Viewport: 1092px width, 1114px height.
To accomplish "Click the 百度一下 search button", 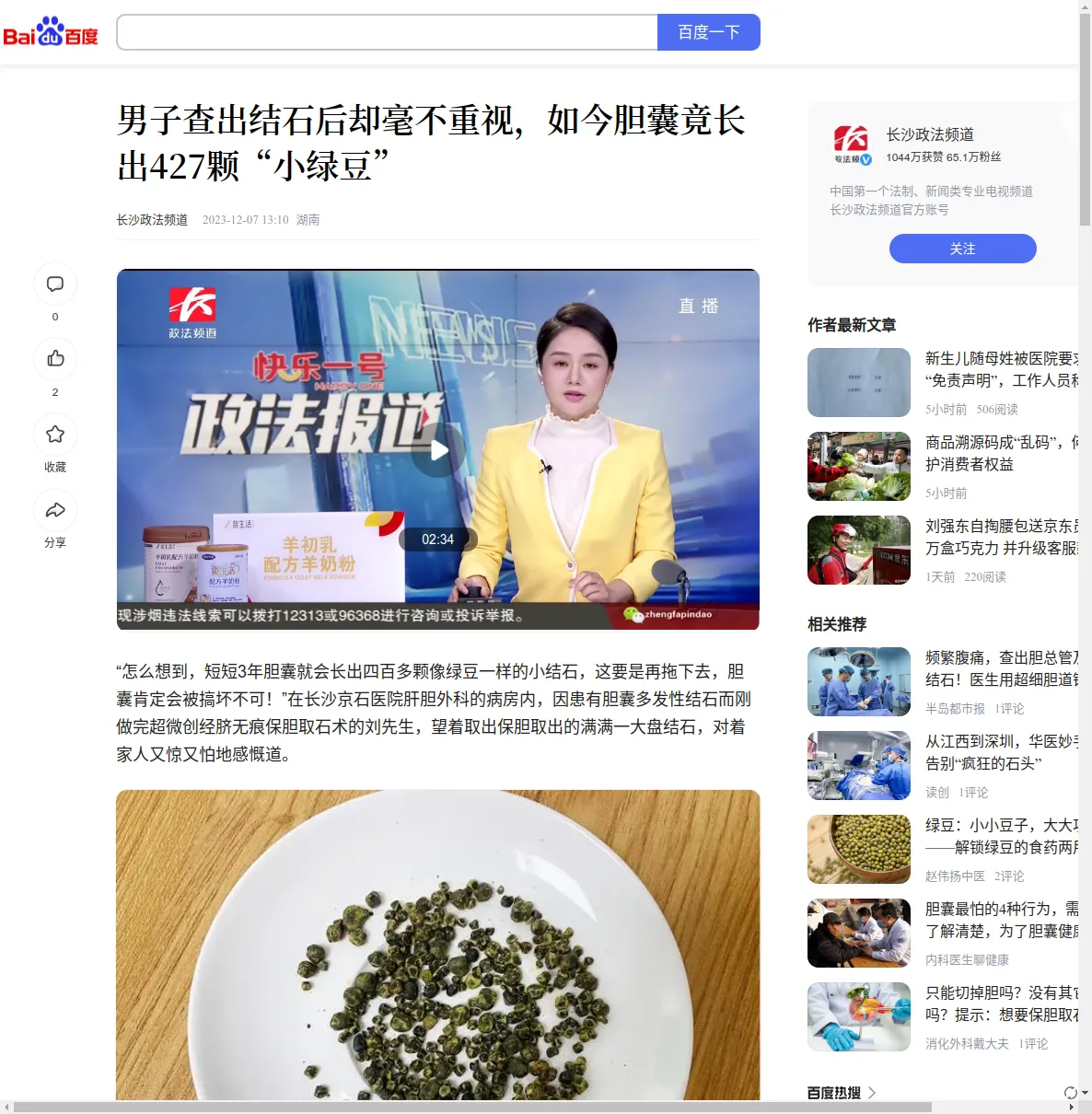I will point(708,32).
